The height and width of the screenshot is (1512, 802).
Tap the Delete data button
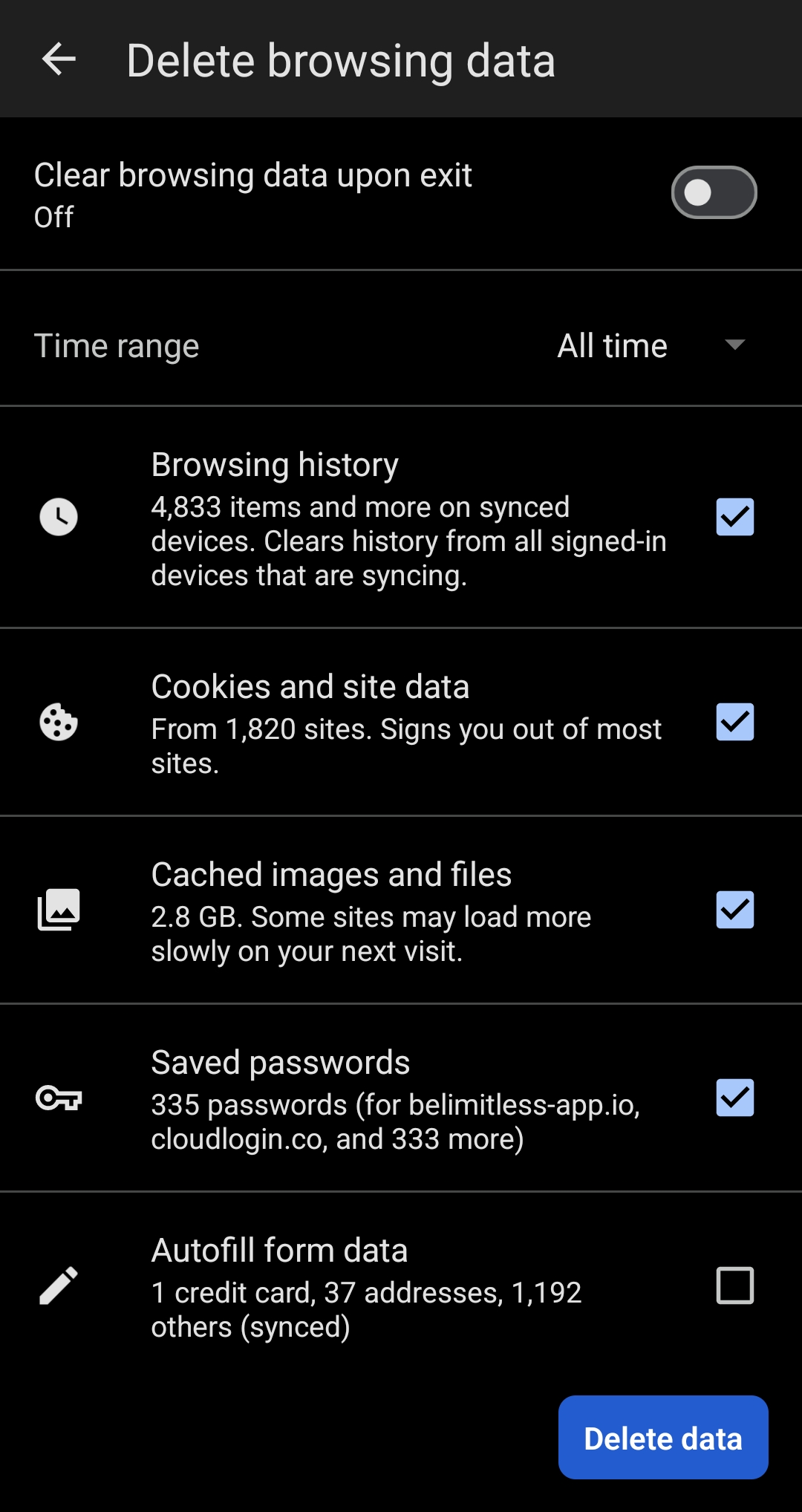click(663, 1438)
